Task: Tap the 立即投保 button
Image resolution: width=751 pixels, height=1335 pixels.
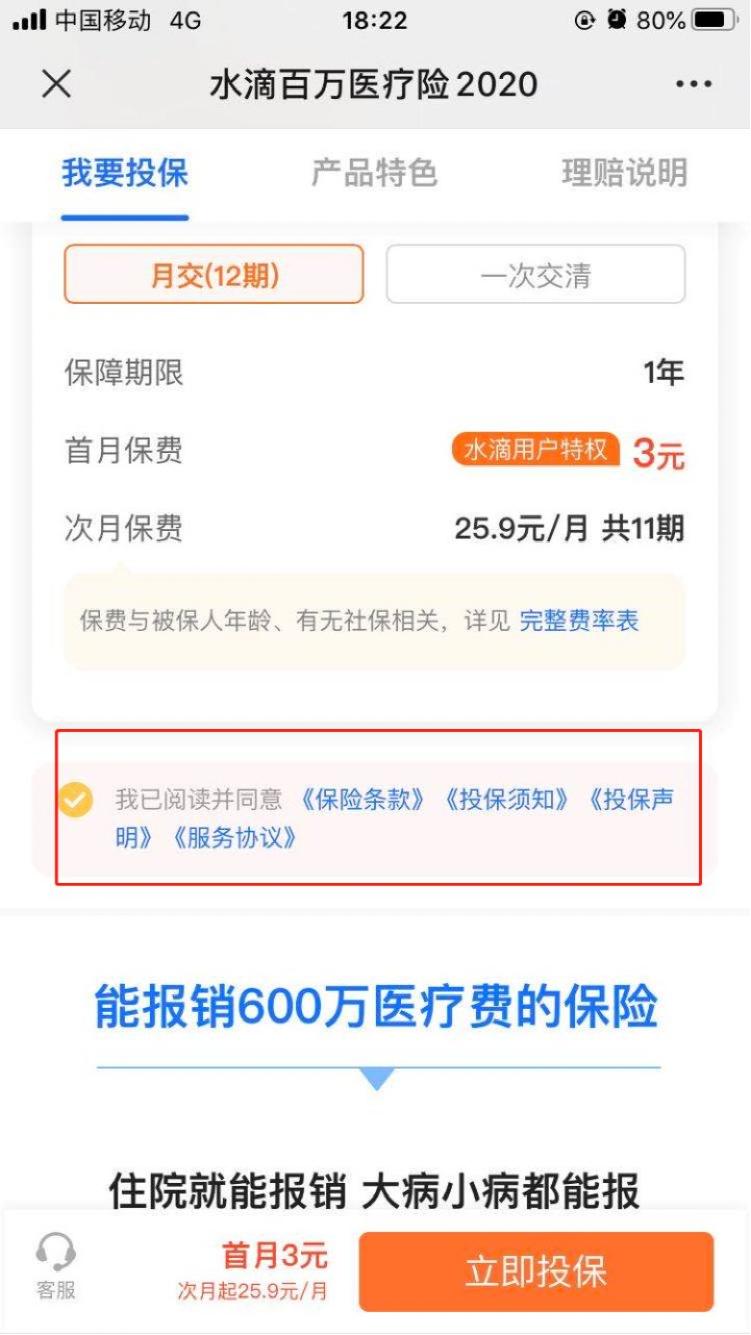Action: (536, 1271)
